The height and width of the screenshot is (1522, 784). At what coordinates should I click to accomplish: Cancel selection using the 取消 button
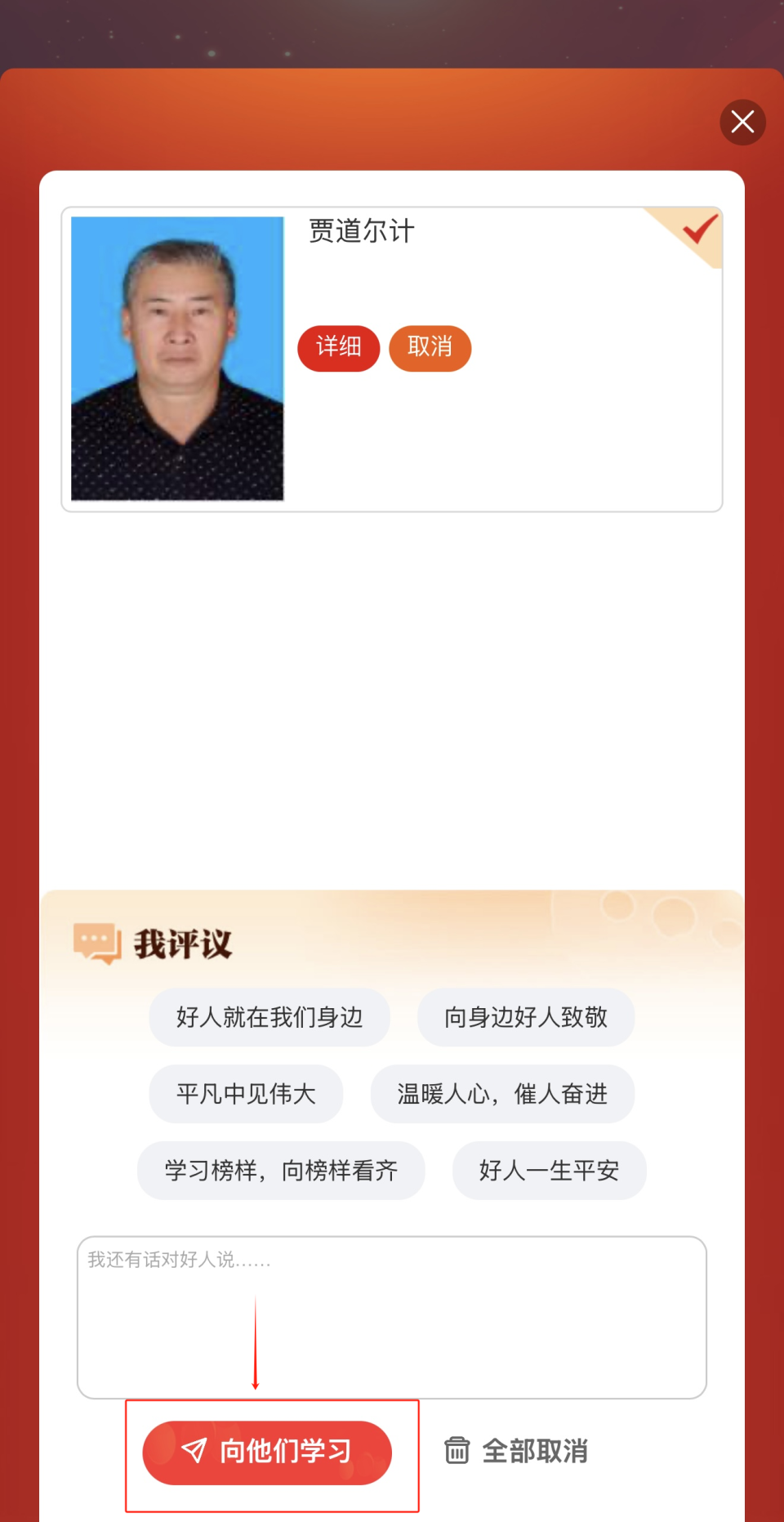tap(430, 348)
